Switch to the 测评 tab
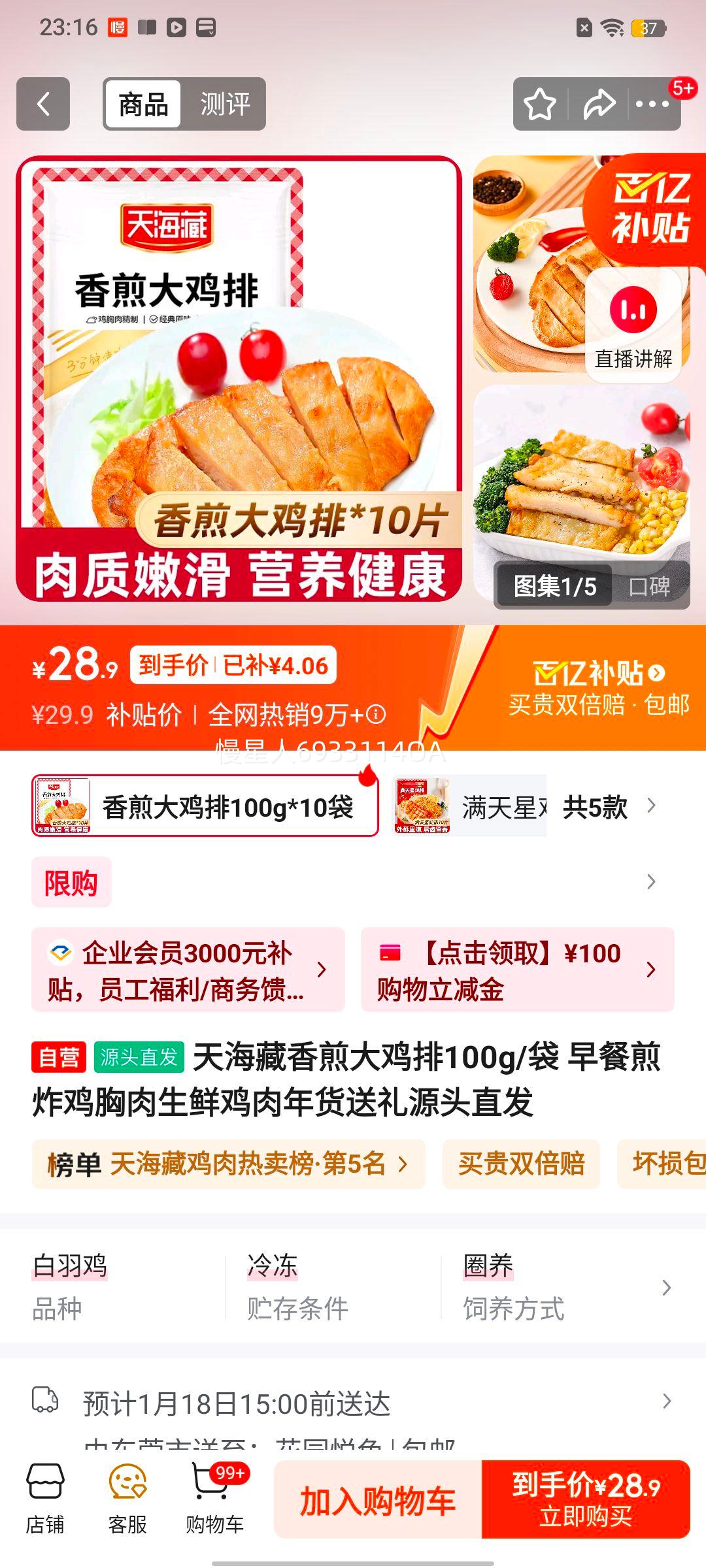The height and width of the screenshot is (1568, 706). click(225, 105)
